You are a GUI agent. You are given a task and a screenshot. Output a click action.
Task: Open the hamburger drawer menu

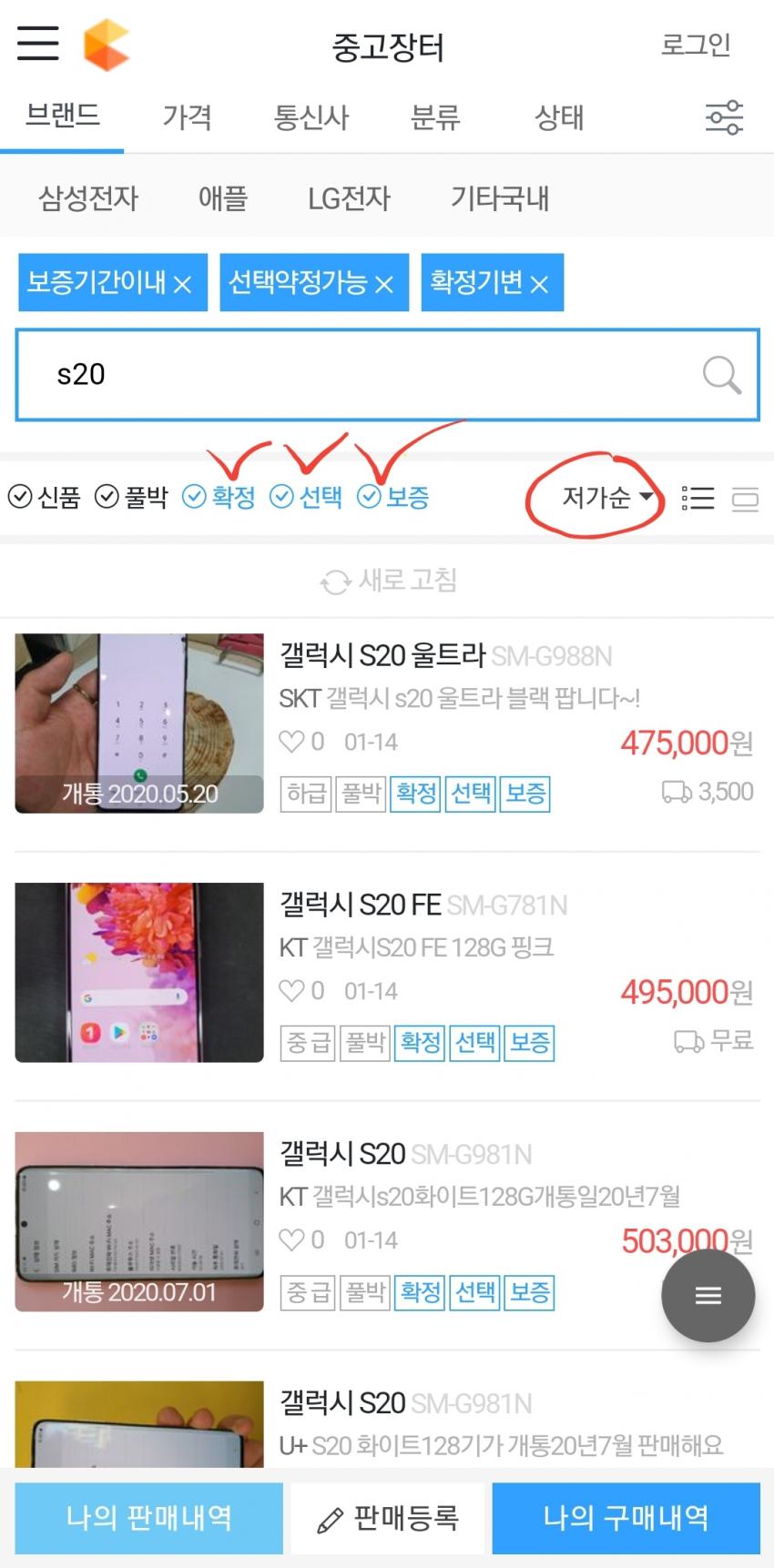(37, 43)
